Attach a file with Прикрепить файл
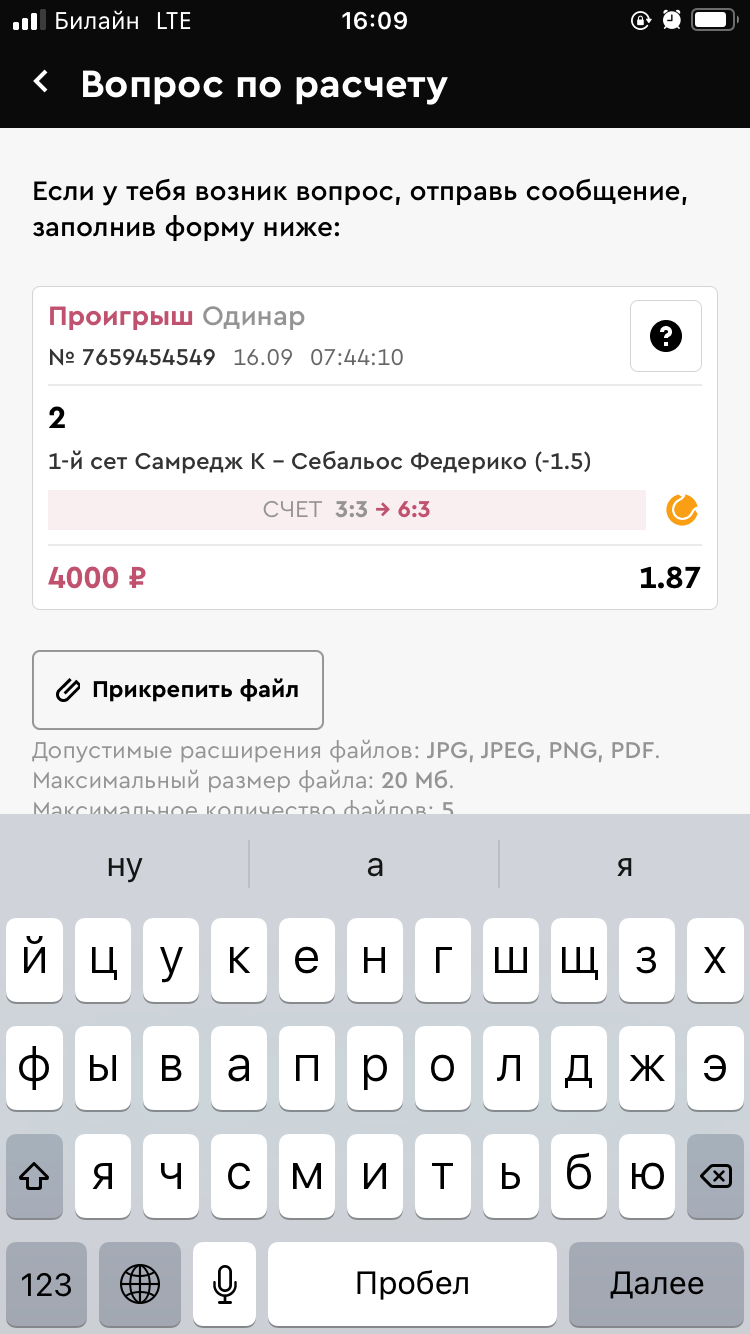The image size is (750, 1334). click(x=178, y=690)
